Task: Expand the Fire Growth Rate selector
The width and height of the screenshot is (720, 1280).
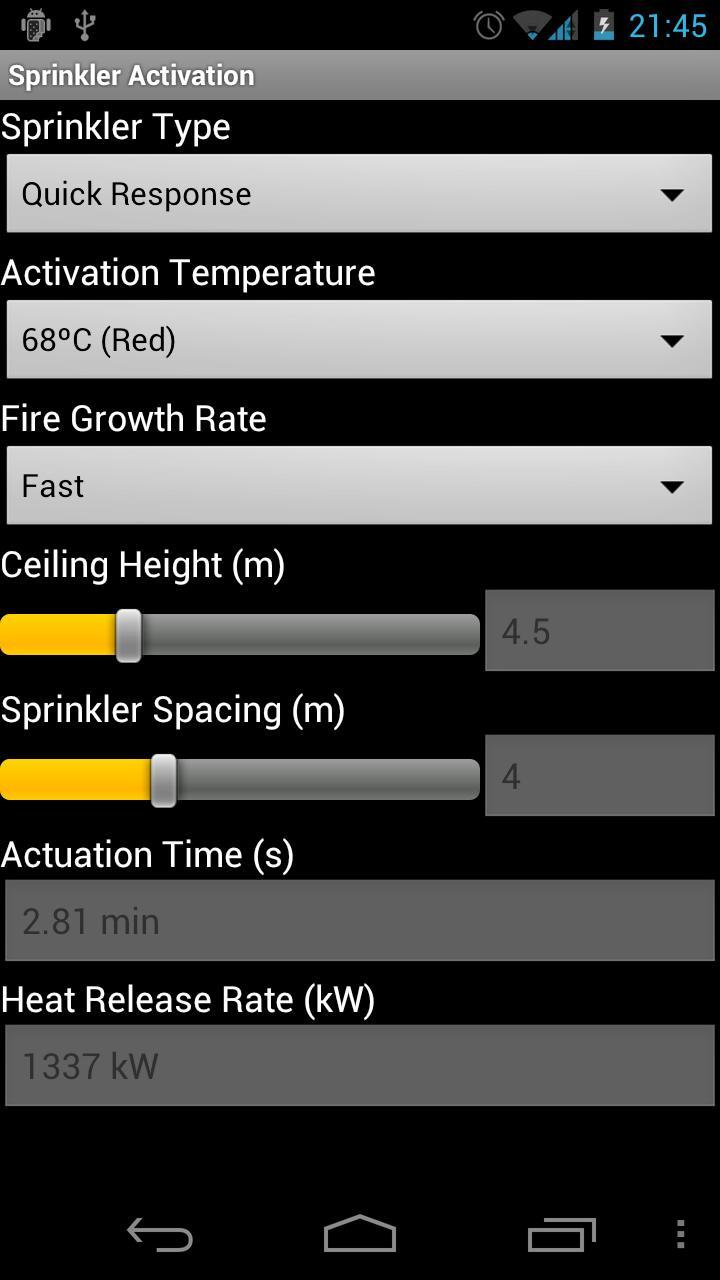Action: (359, 485)
